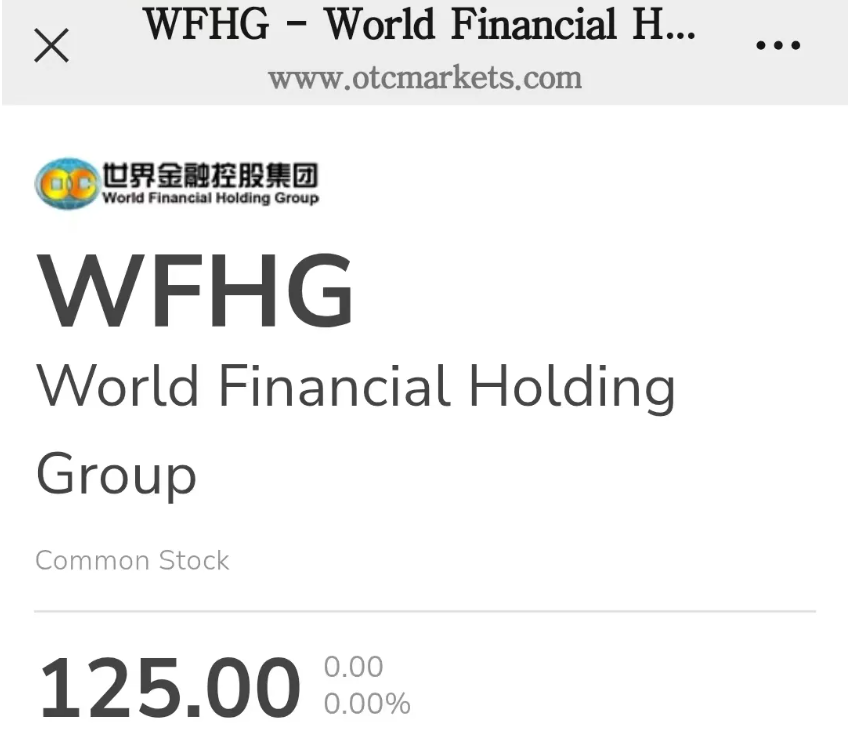The height and width of the screenshot is (740, 855).
Task: Open the three-dot overflow menu
Action: pos(778,45)
